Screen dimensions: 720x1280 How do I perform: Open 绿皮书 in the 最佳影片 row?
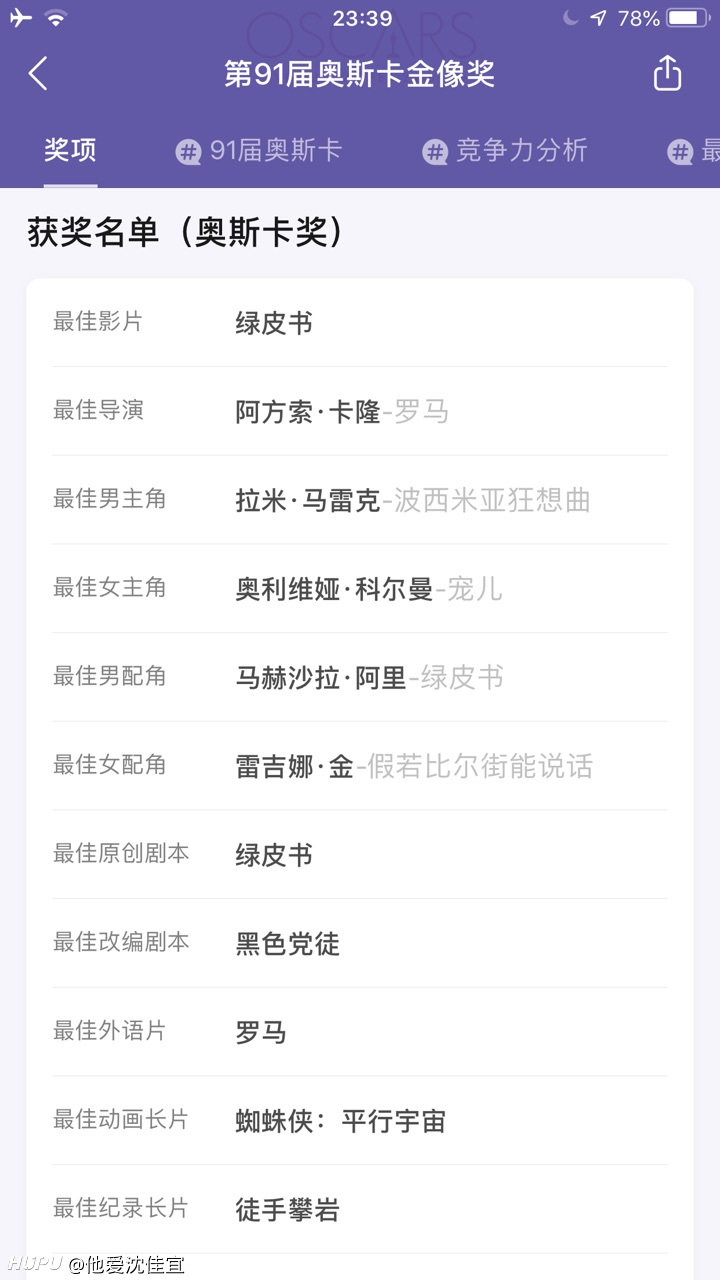pyautogui.click(x=274, y=323)
